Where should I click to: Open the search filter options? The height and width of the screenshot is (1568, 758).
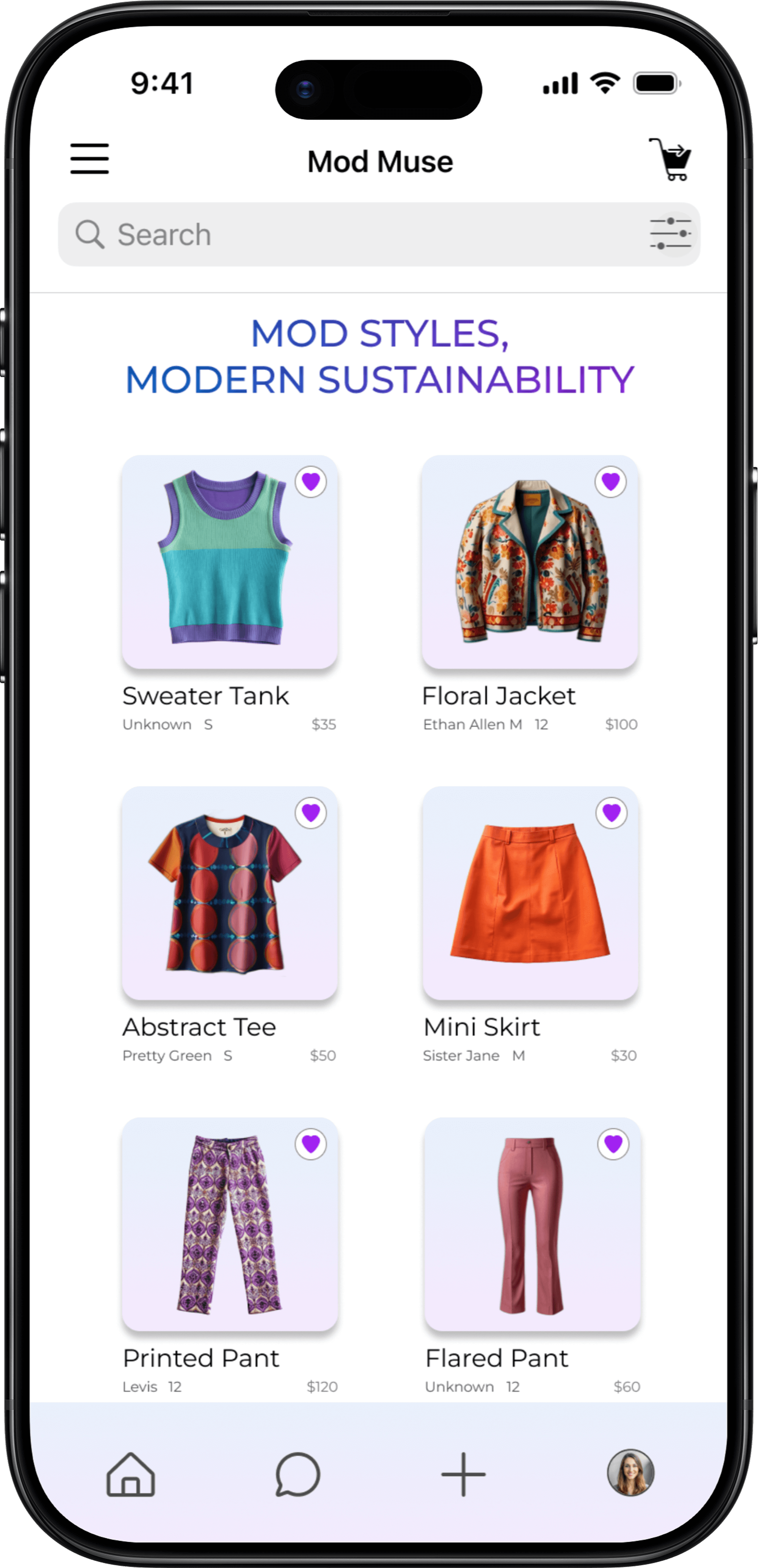670,234
